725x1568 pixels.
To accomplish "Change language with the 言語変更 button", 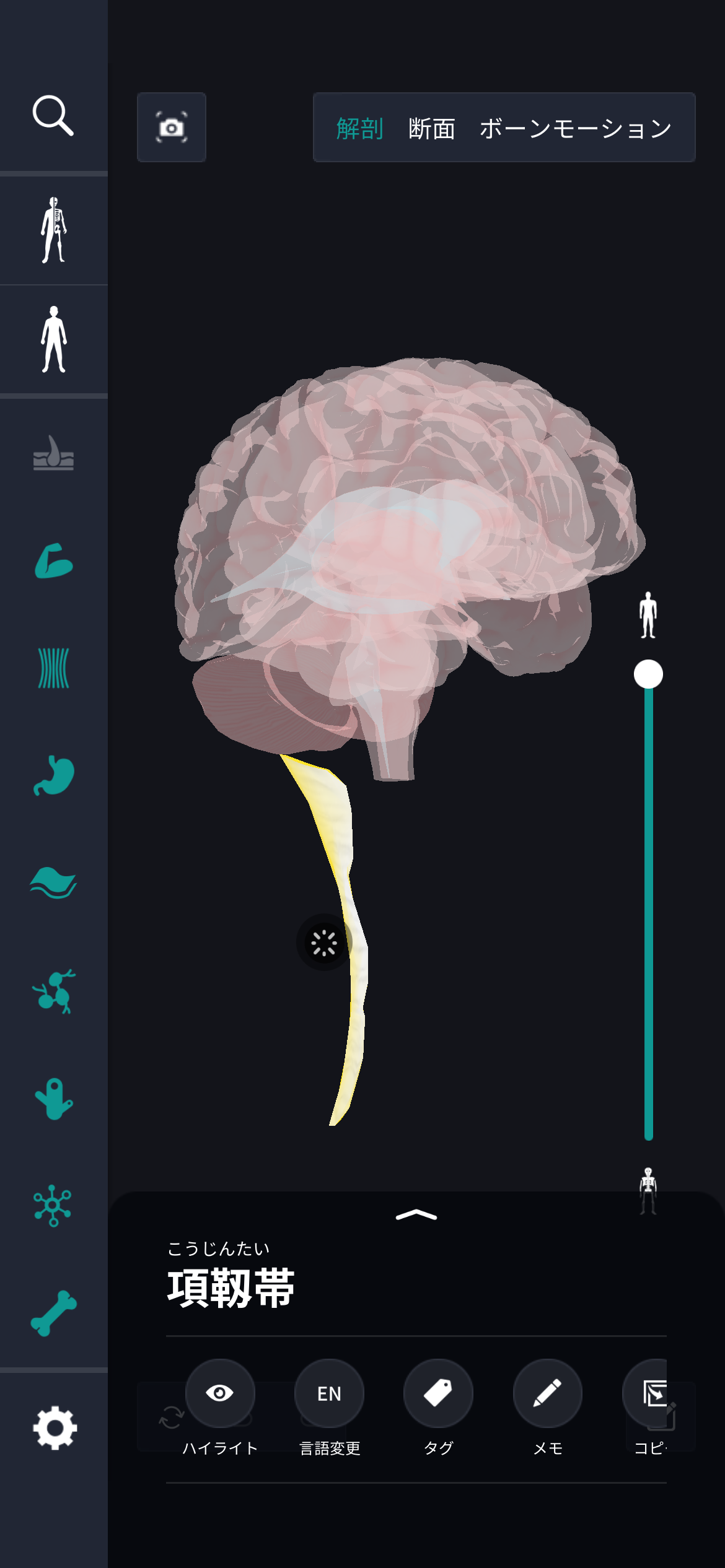I will tap(329, 1393).
